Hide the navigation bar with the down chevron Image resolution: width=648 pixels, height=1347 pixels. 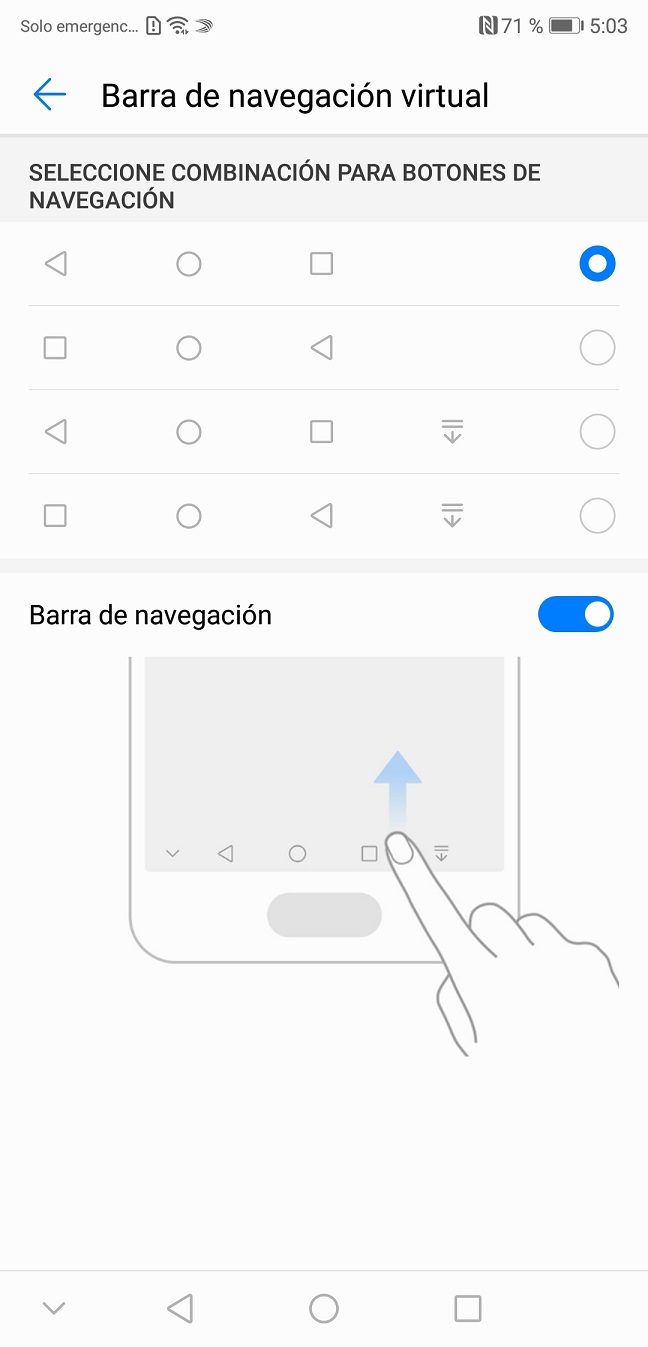pos(54,1308)
